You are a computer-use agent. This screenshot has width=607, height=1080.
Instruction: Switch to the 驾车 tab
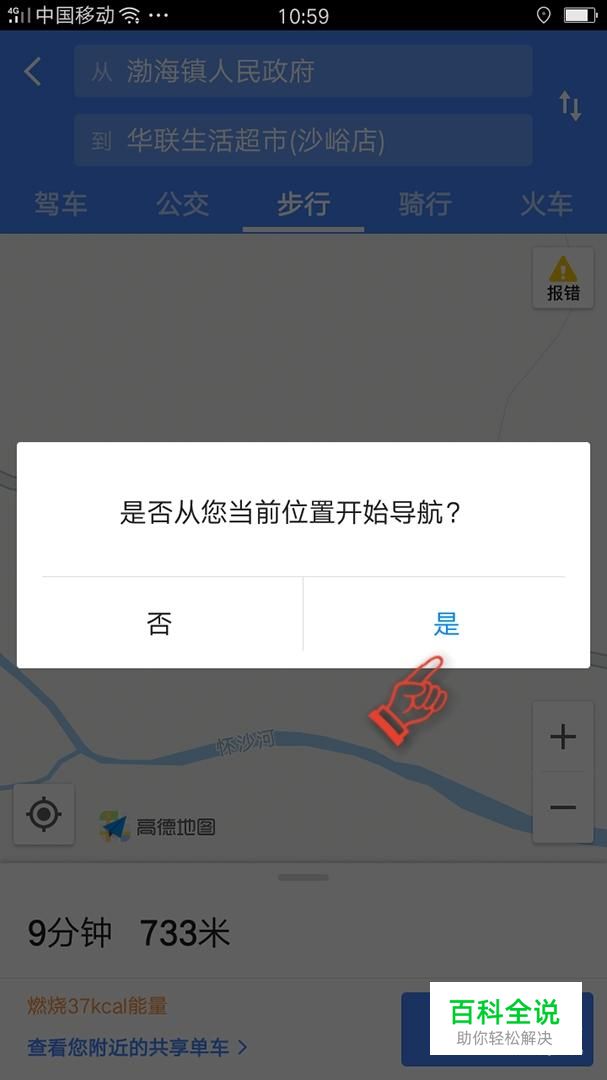pos(61,205)
